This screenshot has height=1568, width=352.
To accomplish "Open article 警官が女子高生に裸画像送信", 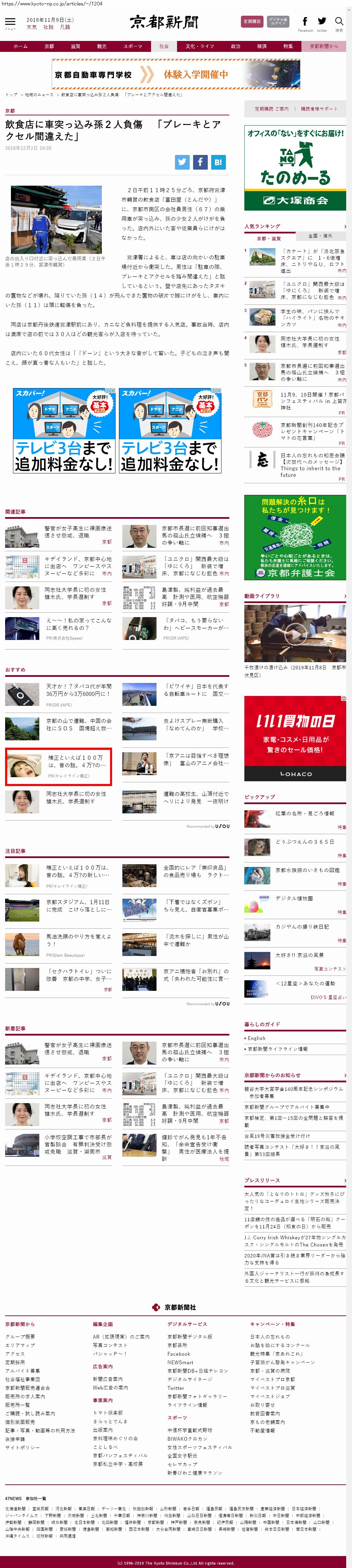I will [x=77, y=532].
